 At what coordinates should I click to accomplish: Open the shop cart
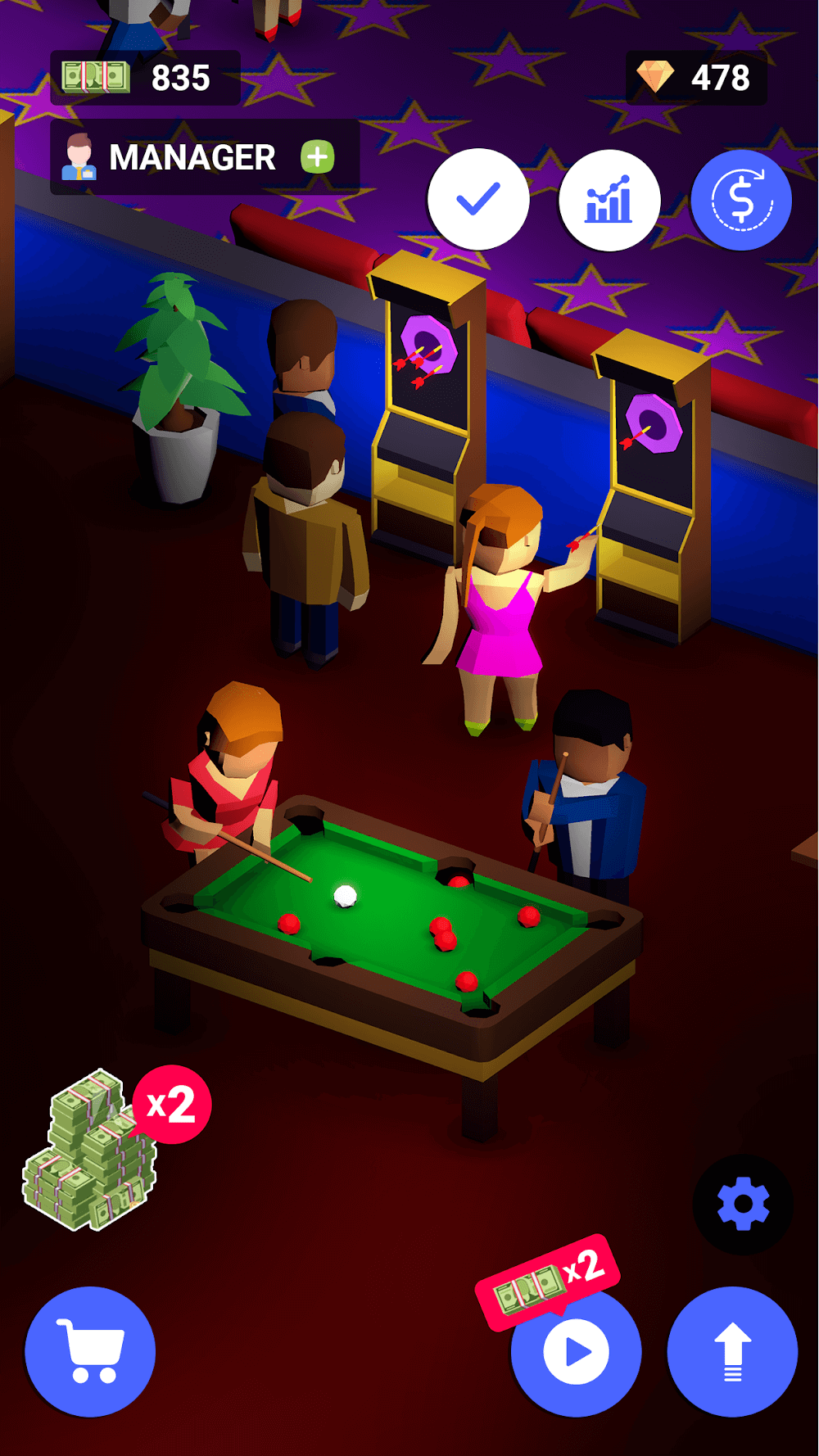coord(90,1351)
